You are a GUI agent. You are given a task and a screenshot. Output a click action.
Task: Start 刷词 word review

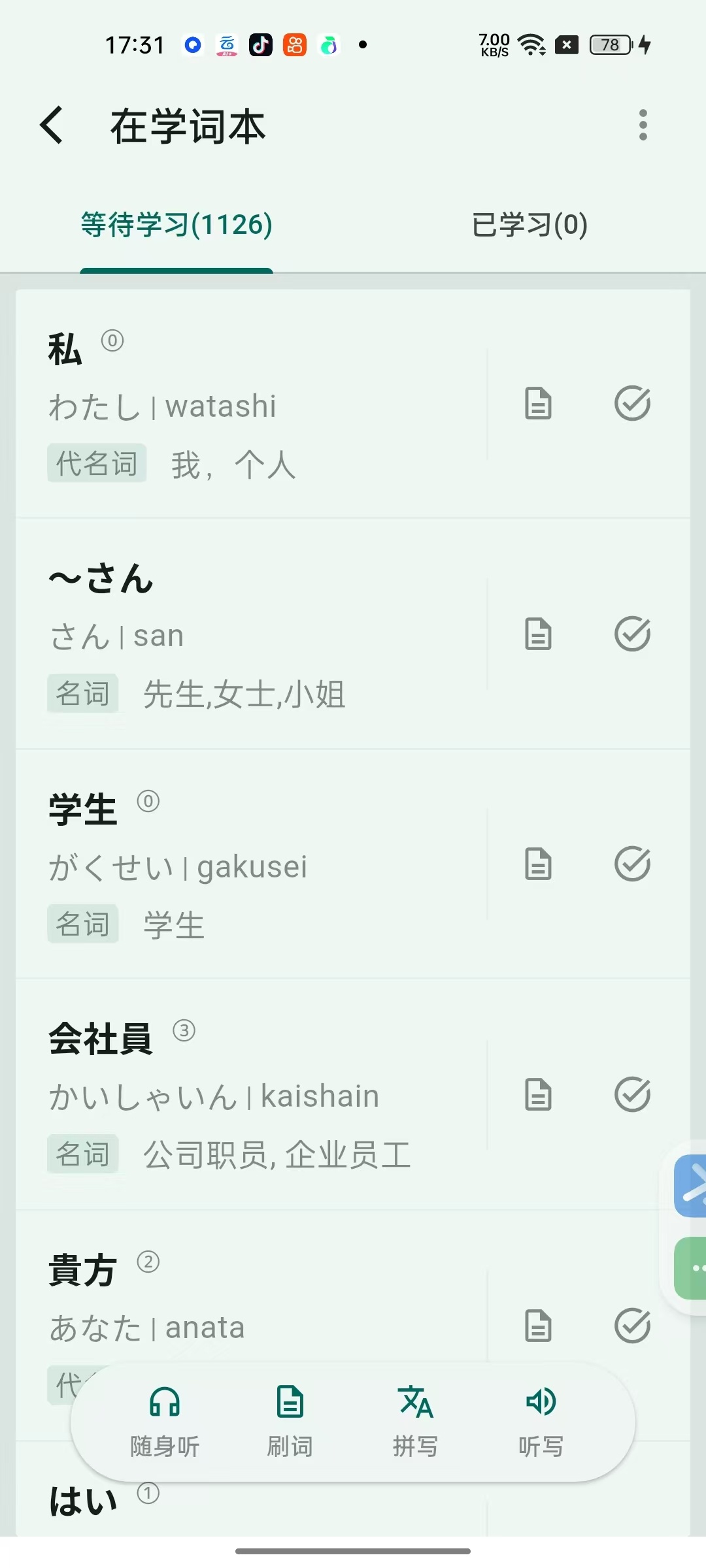[x=290, y=1422]
